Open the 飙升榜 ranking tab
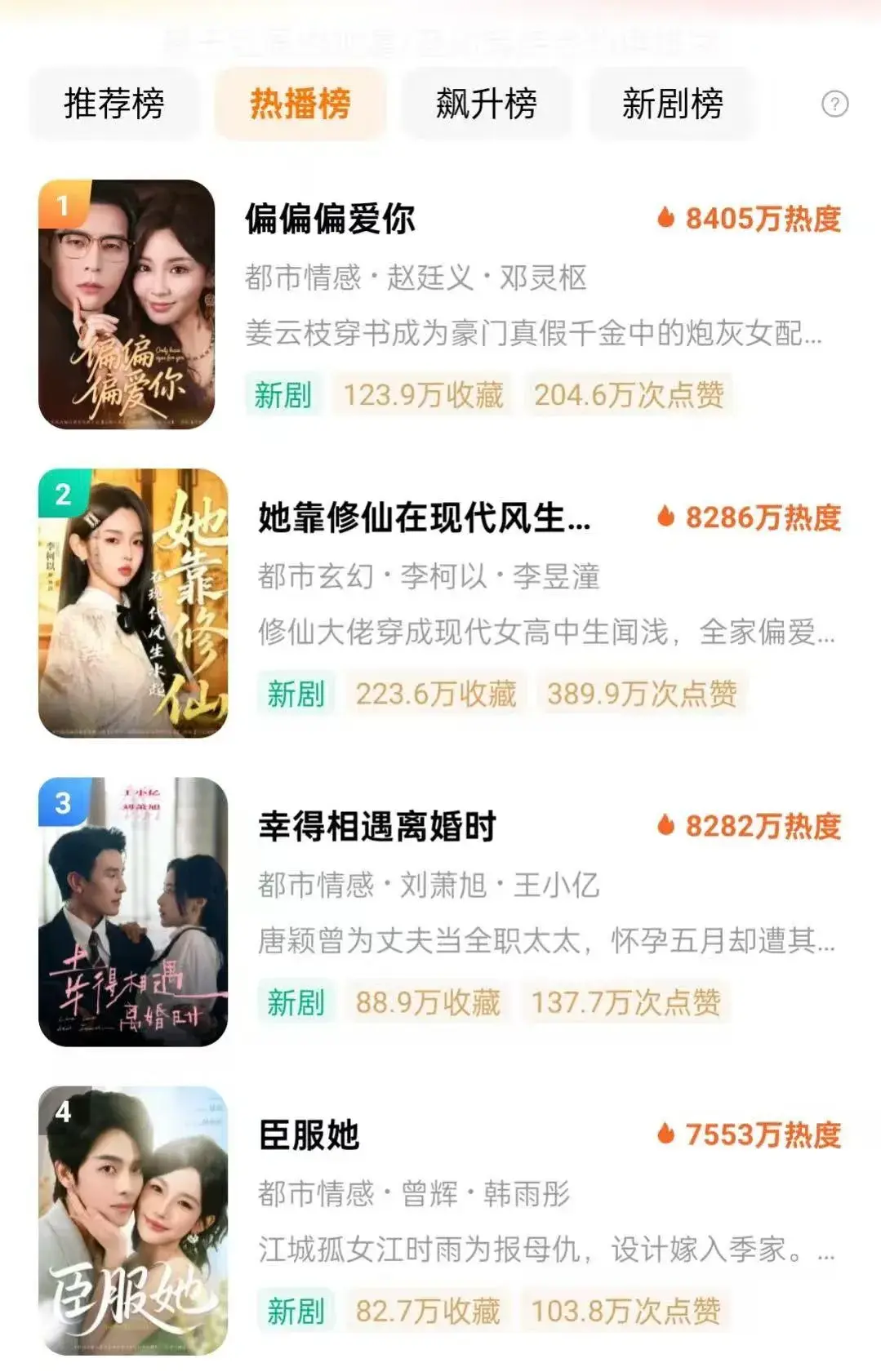The width and height of the screenshot is (881, 1372). 486,104
